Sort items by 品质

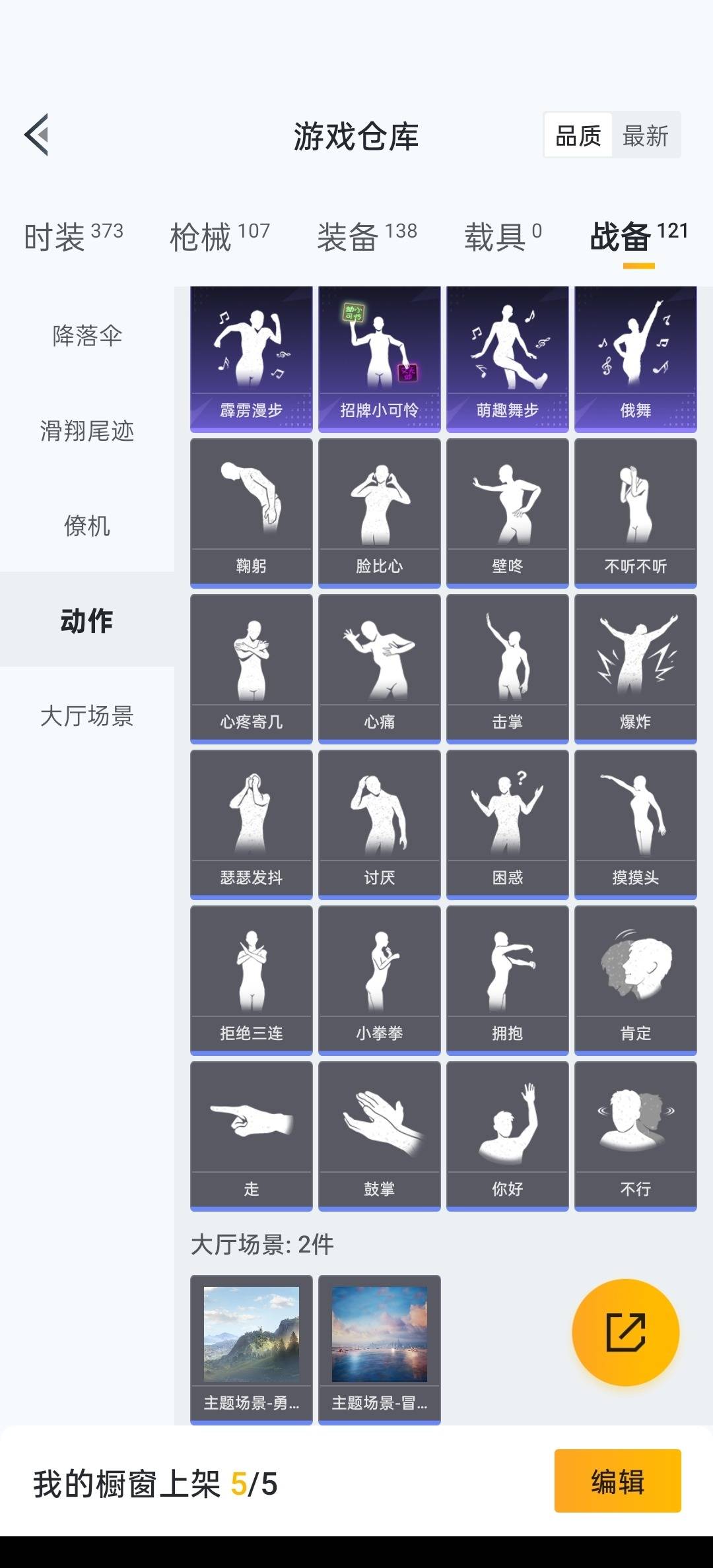(x=578, y=136)
